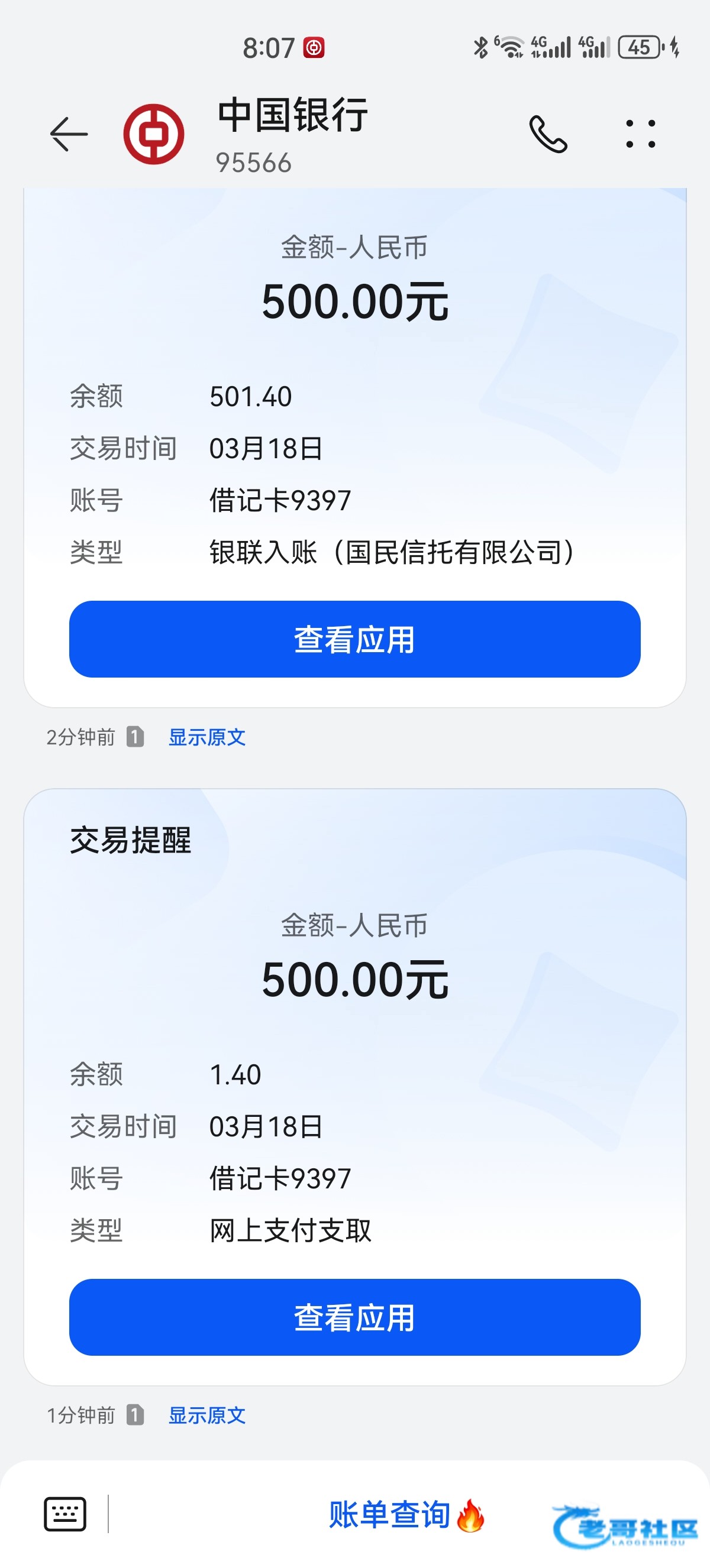Viewport: 710px width, 1568px height.
Task: Switch to keyboard input
Action: pyautogui.click(x=64, y=1514)
